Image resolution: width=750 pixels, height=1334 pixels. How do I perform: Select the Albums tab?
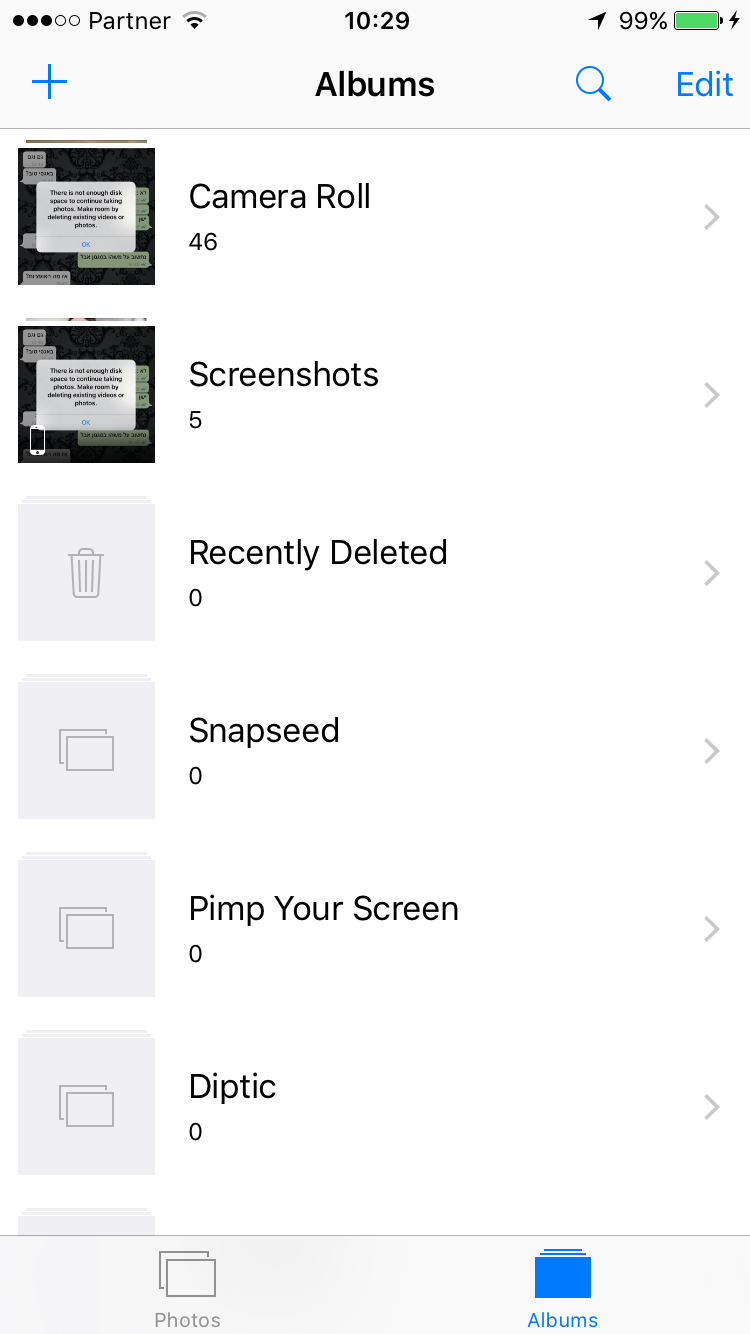(x=563, y=1287)
